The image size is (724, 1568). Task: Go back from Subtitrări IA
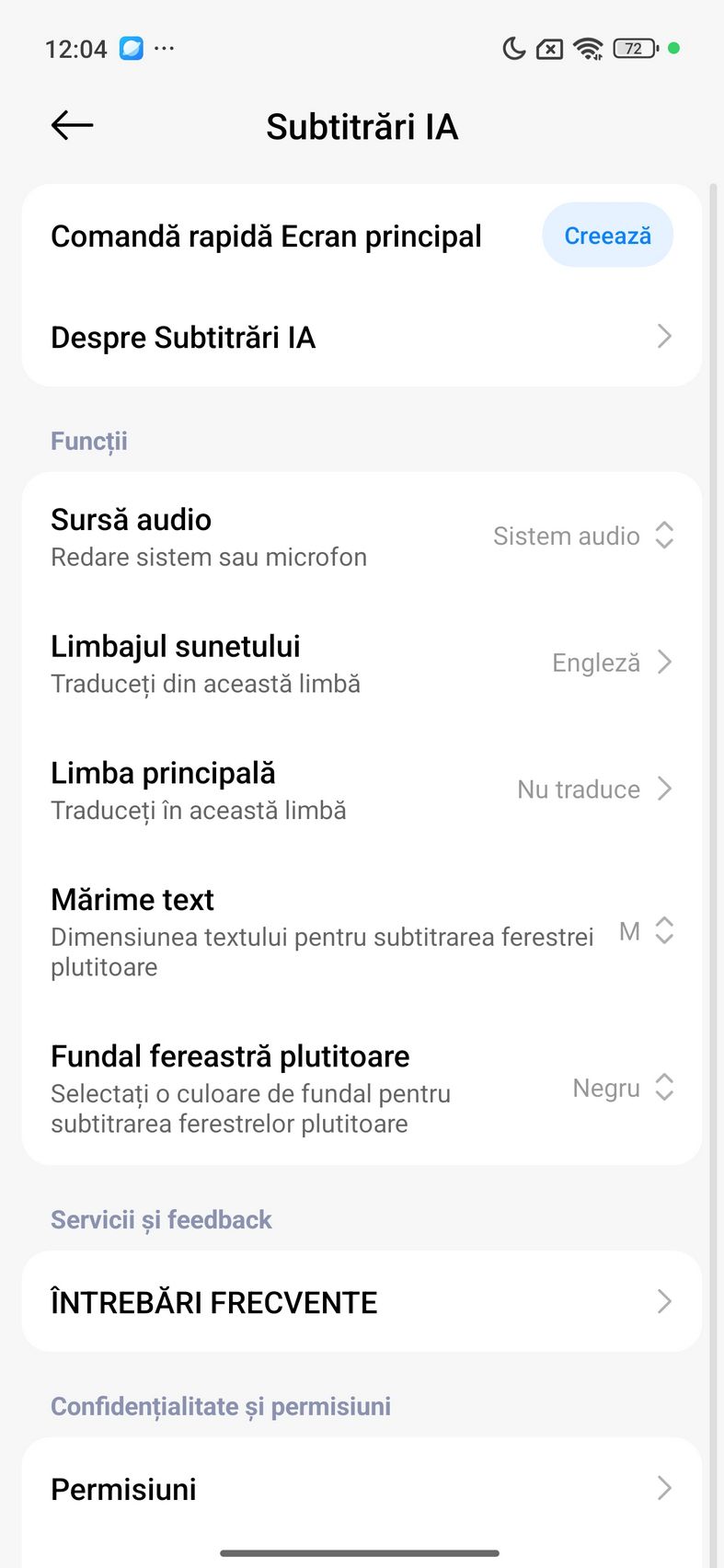[x=72, y=125]
